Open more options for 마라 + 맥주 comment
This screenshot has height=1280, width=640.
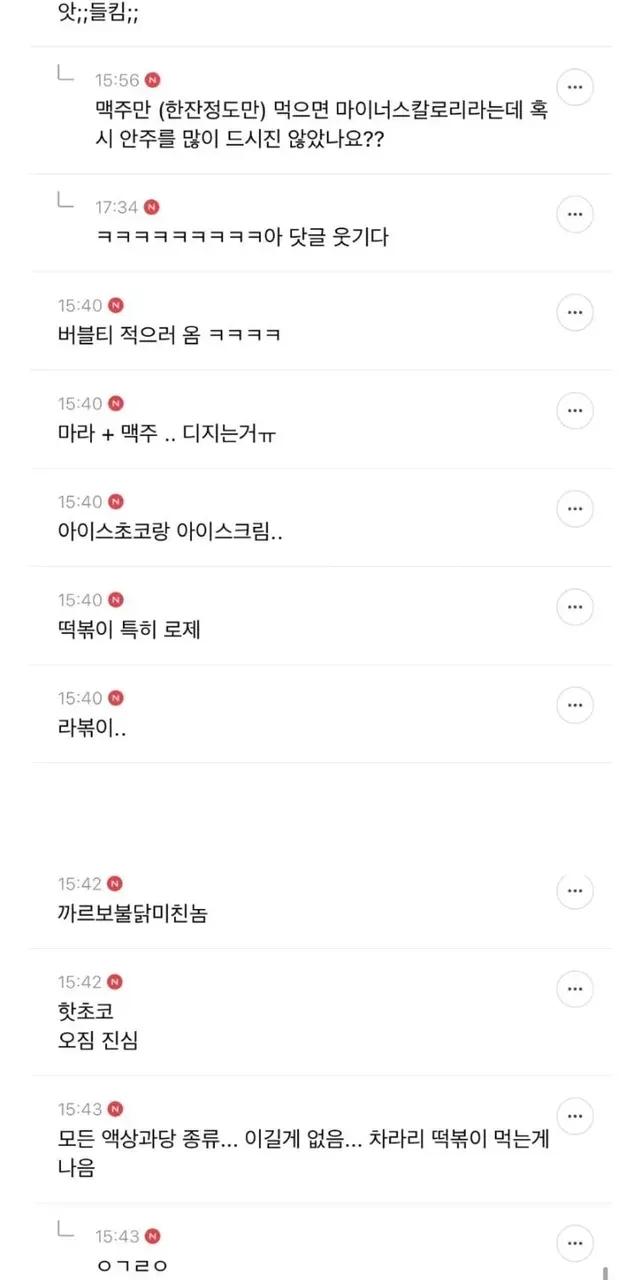click(574, 410)
